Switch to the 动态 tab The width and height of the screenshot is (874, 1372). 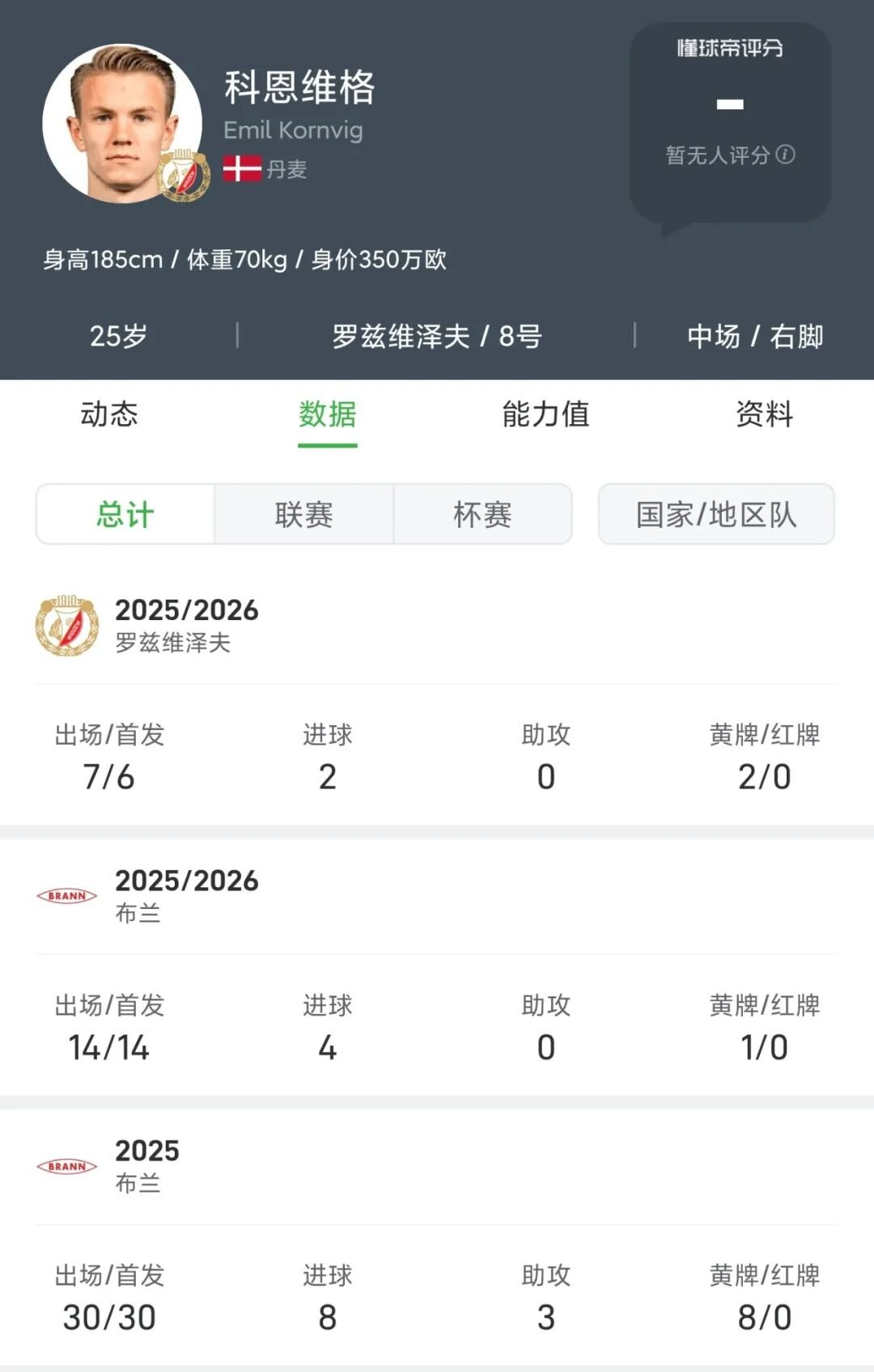pos(109,414)
